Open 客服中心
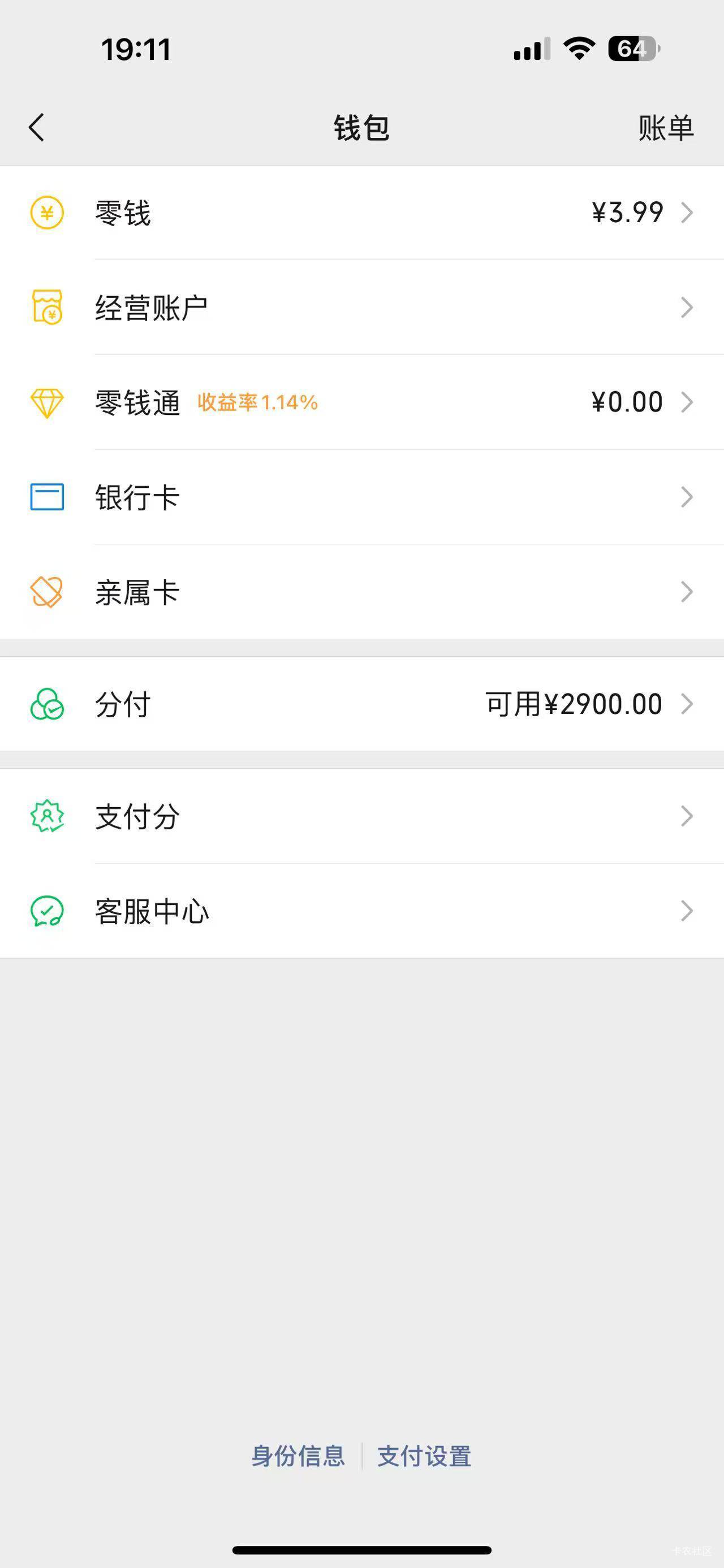 361,911
